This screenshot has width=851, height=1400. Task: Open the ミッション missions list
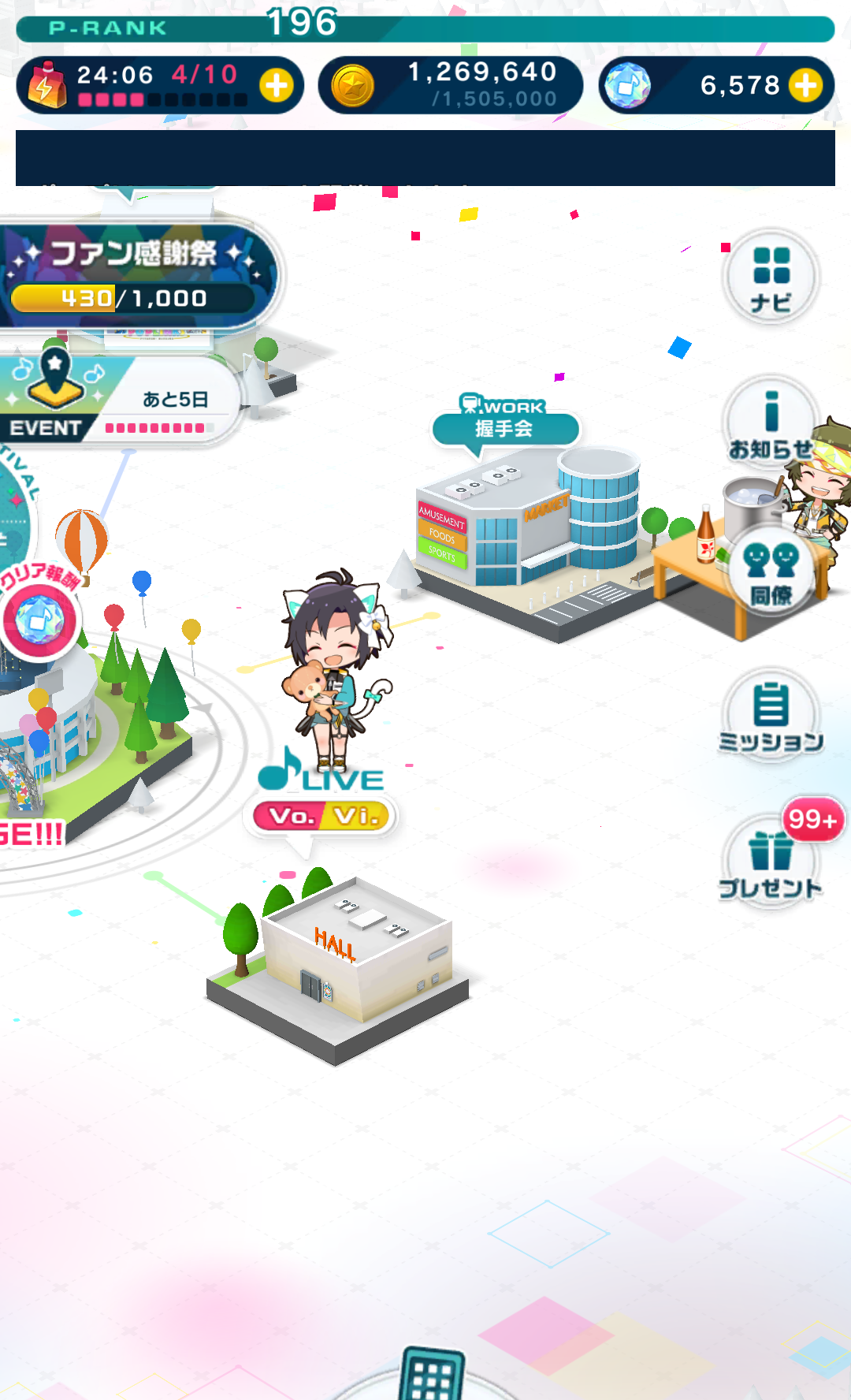point(771,719)
